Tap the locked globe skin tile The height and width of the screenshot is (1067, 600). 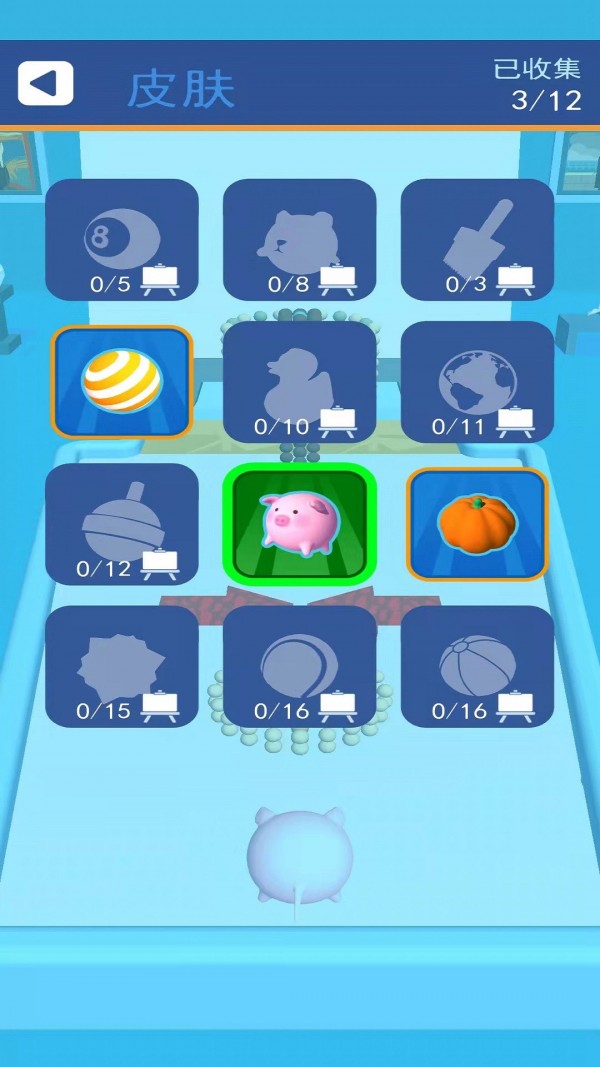pos(478,382)
